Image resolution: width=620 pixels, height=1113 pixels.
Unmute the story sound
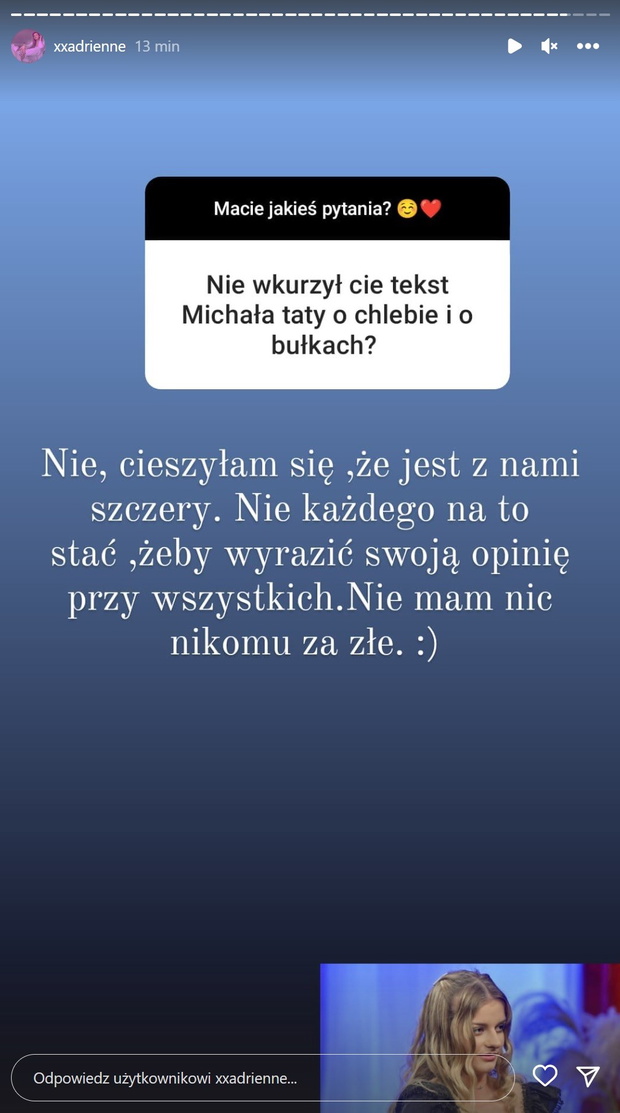(x=549, y=46)
